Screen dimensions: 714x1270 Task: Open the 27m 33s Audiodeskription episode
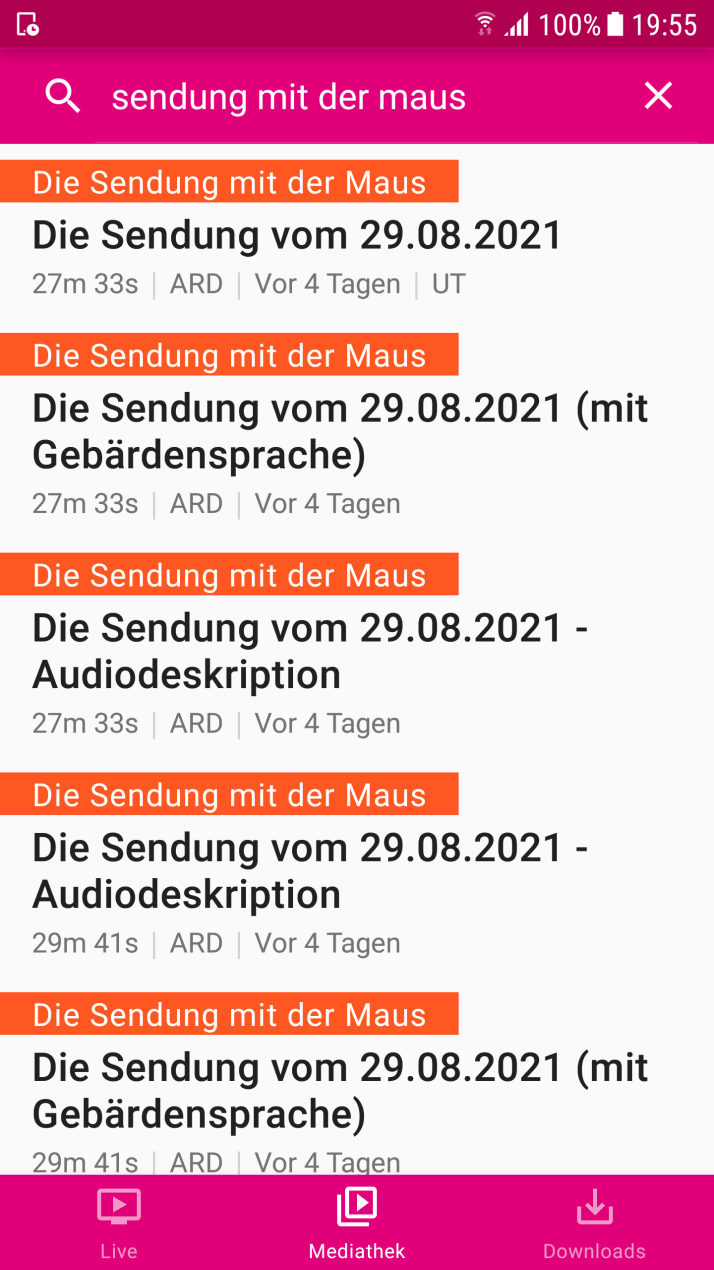coord(357,648)
